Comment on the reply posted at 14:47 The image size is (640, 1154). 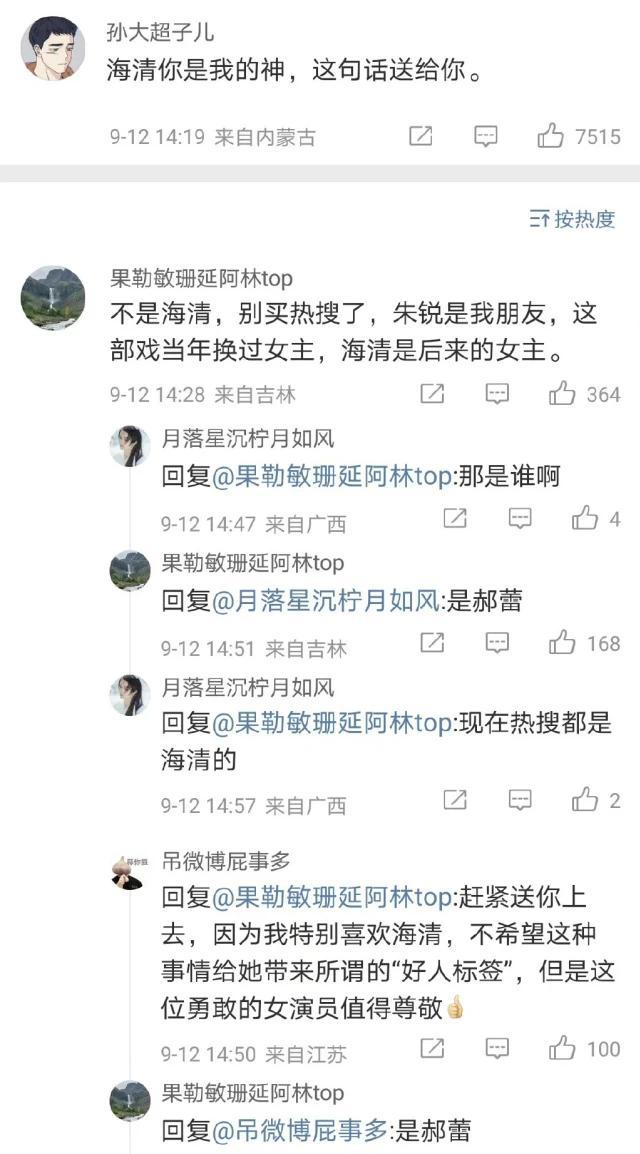[520, 518]
